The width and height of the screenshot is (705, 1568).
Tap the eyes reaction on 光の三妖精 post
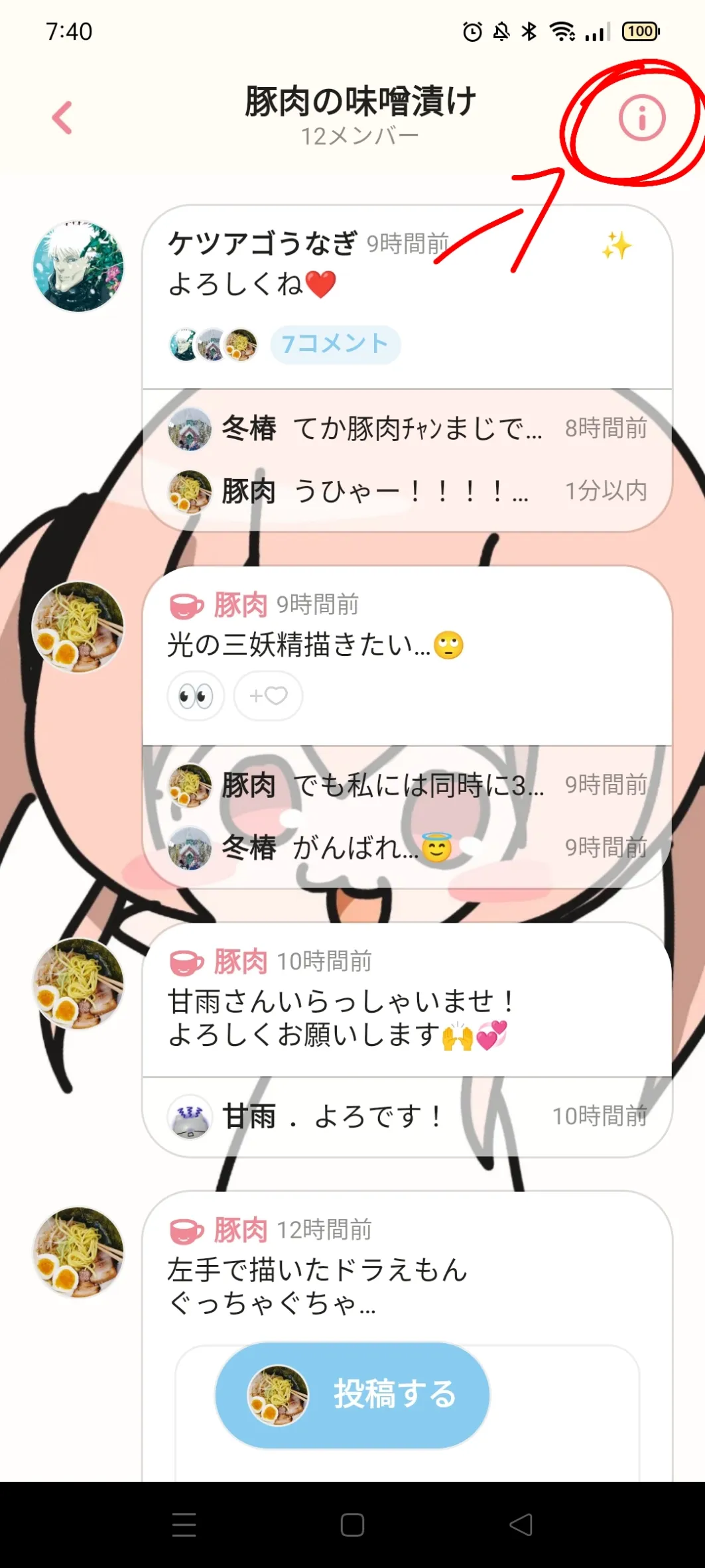[x=196, y=696]
